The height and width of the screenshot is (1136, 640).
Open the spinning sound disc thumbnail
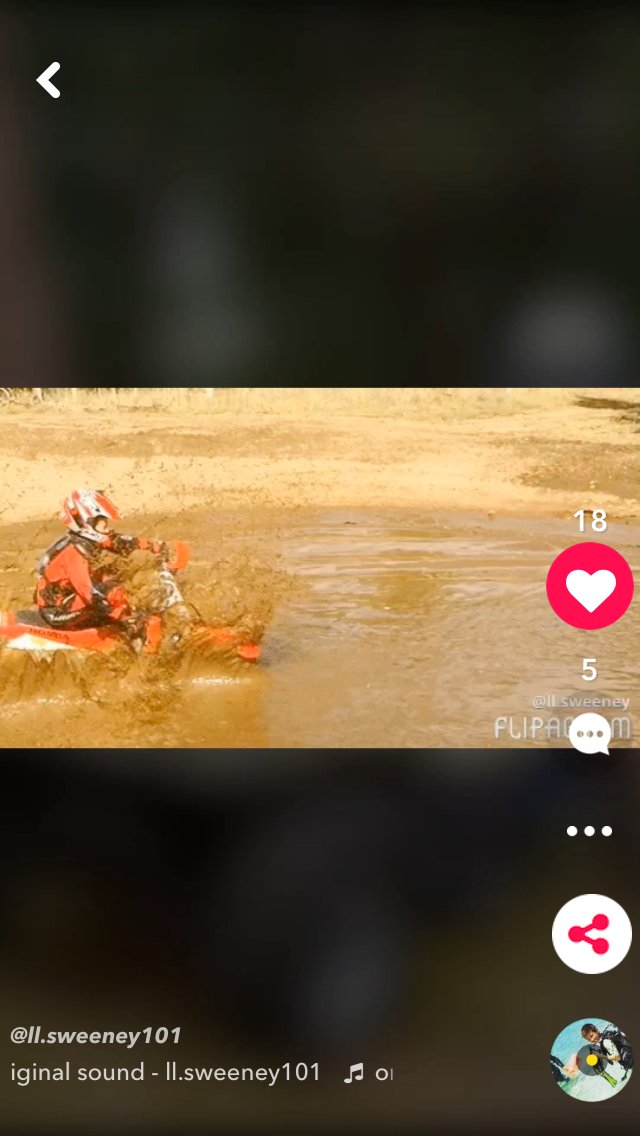592,1060
